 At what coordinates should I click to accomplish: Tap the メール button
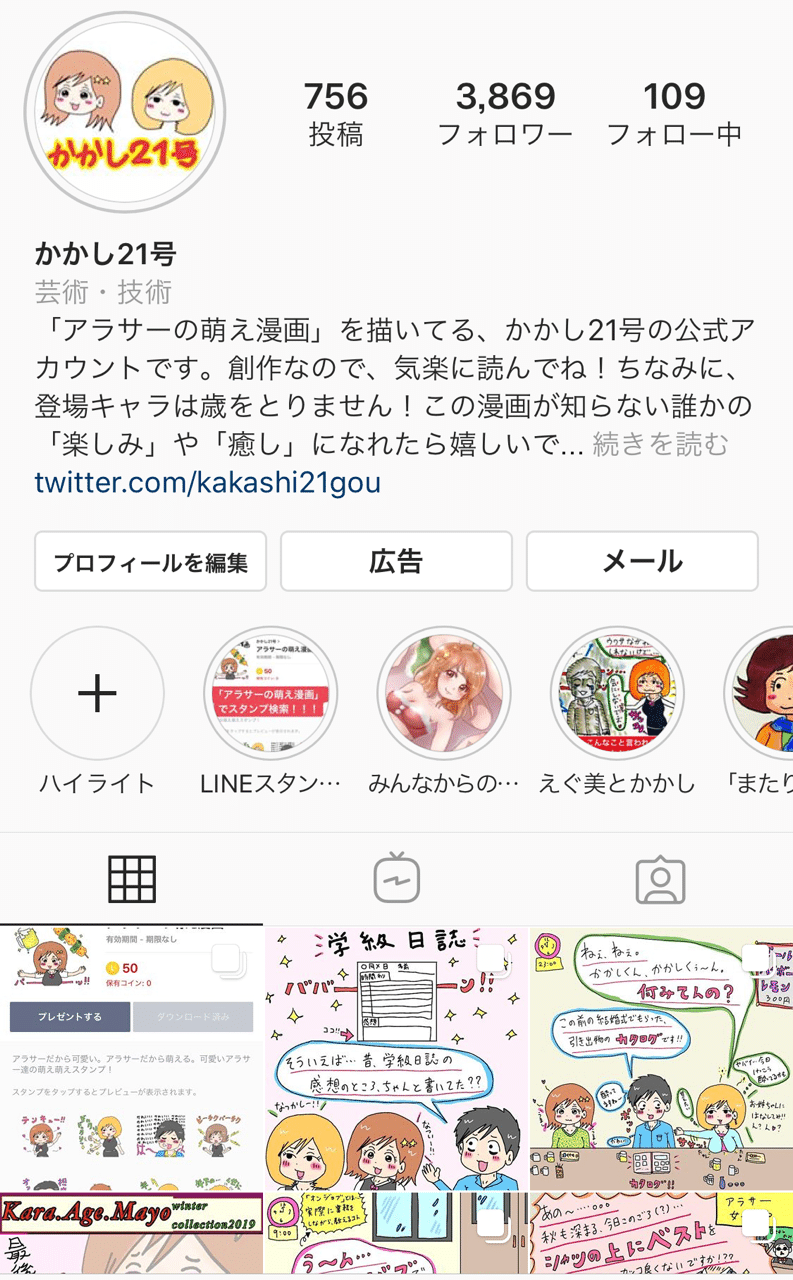click(x=642, y=562)
